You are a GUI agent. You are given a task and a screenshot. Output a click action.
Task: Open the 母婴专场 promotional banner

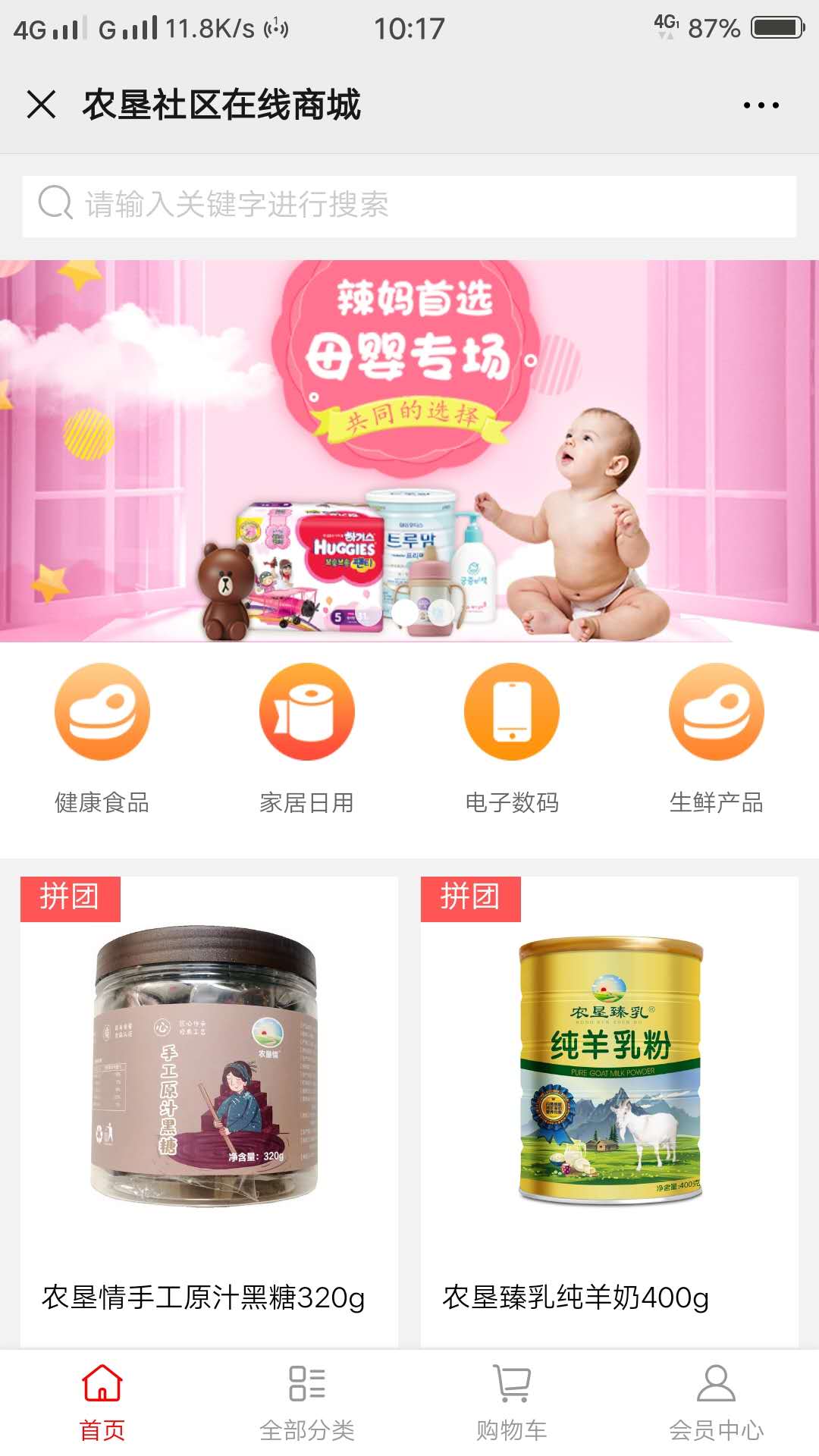tap(409, 450)
